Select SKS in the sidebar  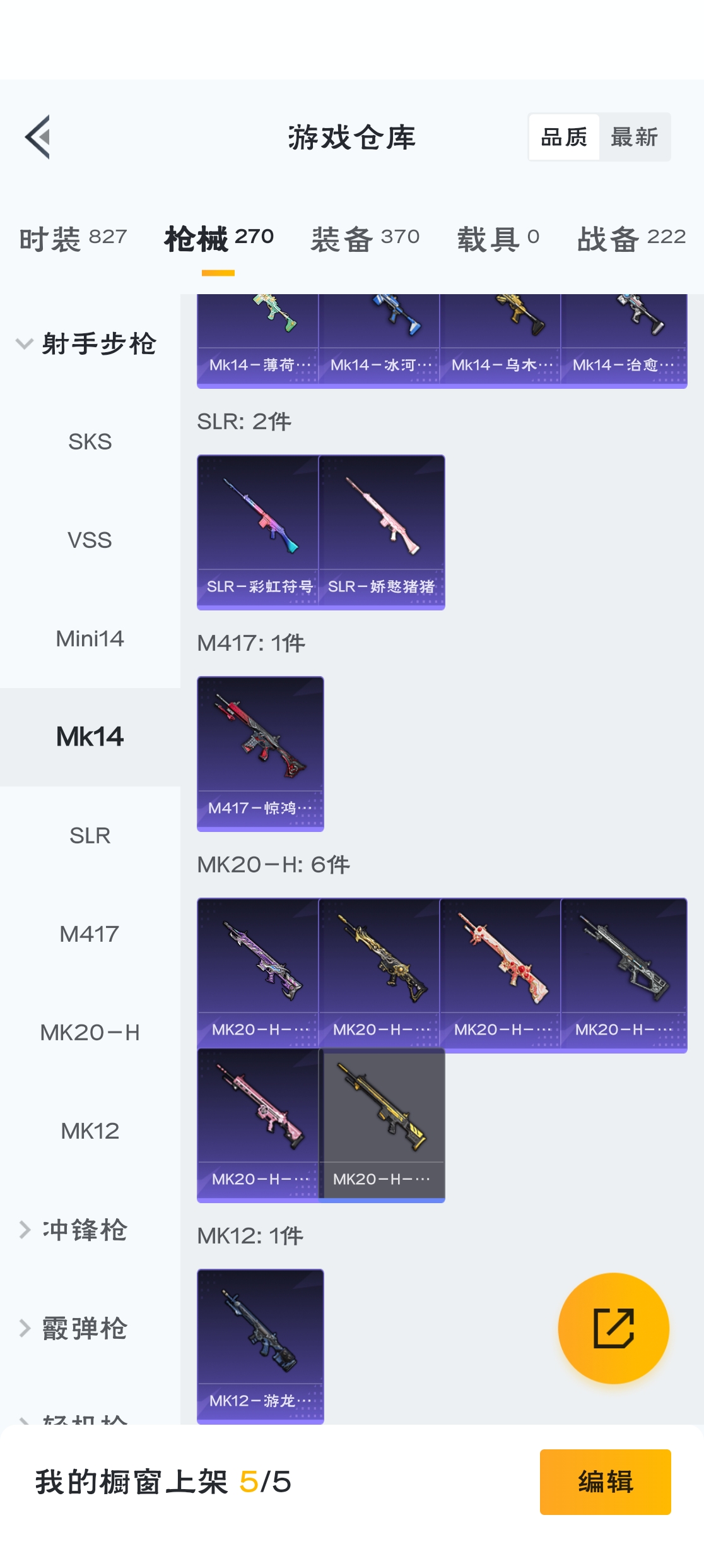point(90,442)
